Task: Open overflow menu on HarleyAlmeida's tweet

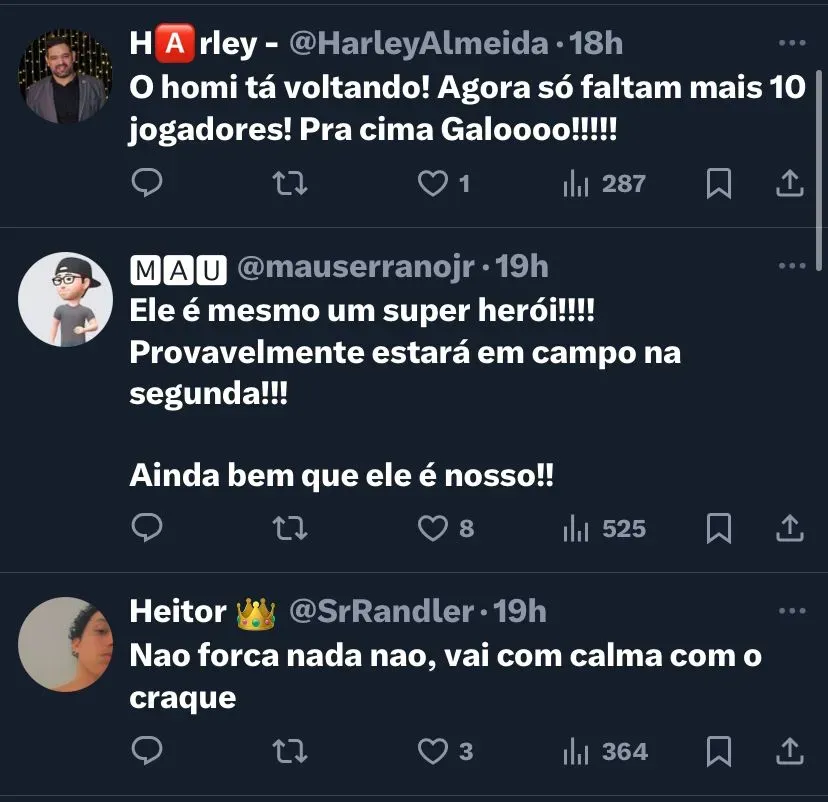Action: 791,43
